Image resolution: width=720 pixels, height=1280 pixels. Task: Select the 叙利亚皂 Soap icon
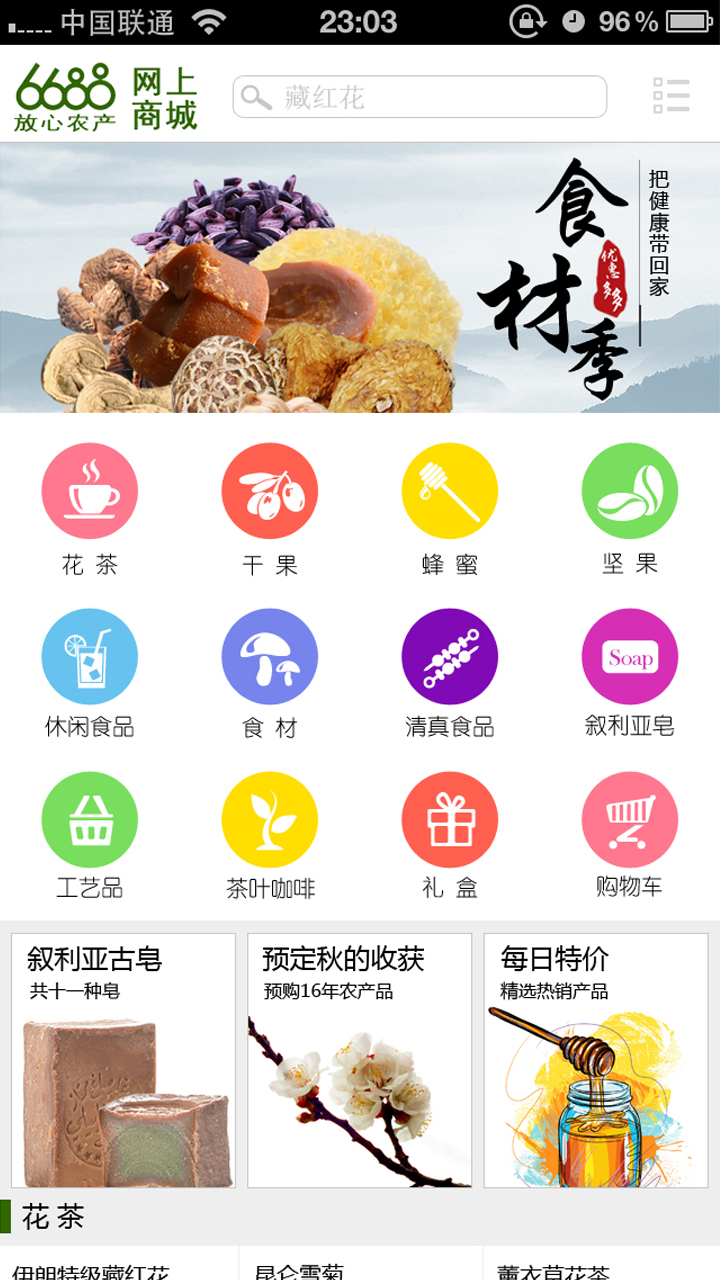click(x=629, y=656)
